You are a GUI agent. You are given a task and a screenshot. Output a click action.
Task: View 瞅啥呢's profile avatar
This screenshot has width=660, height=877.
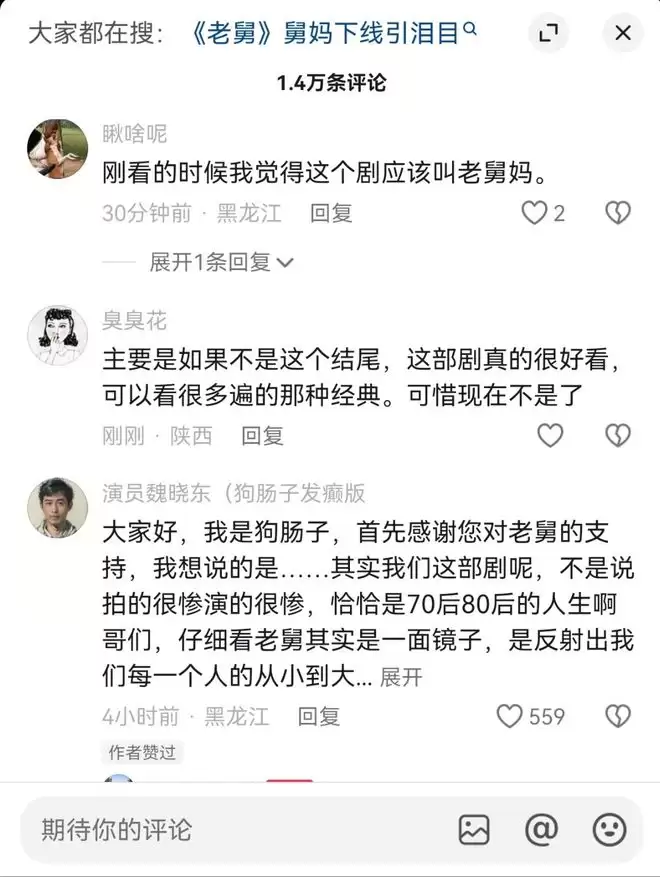pos(52,147)
